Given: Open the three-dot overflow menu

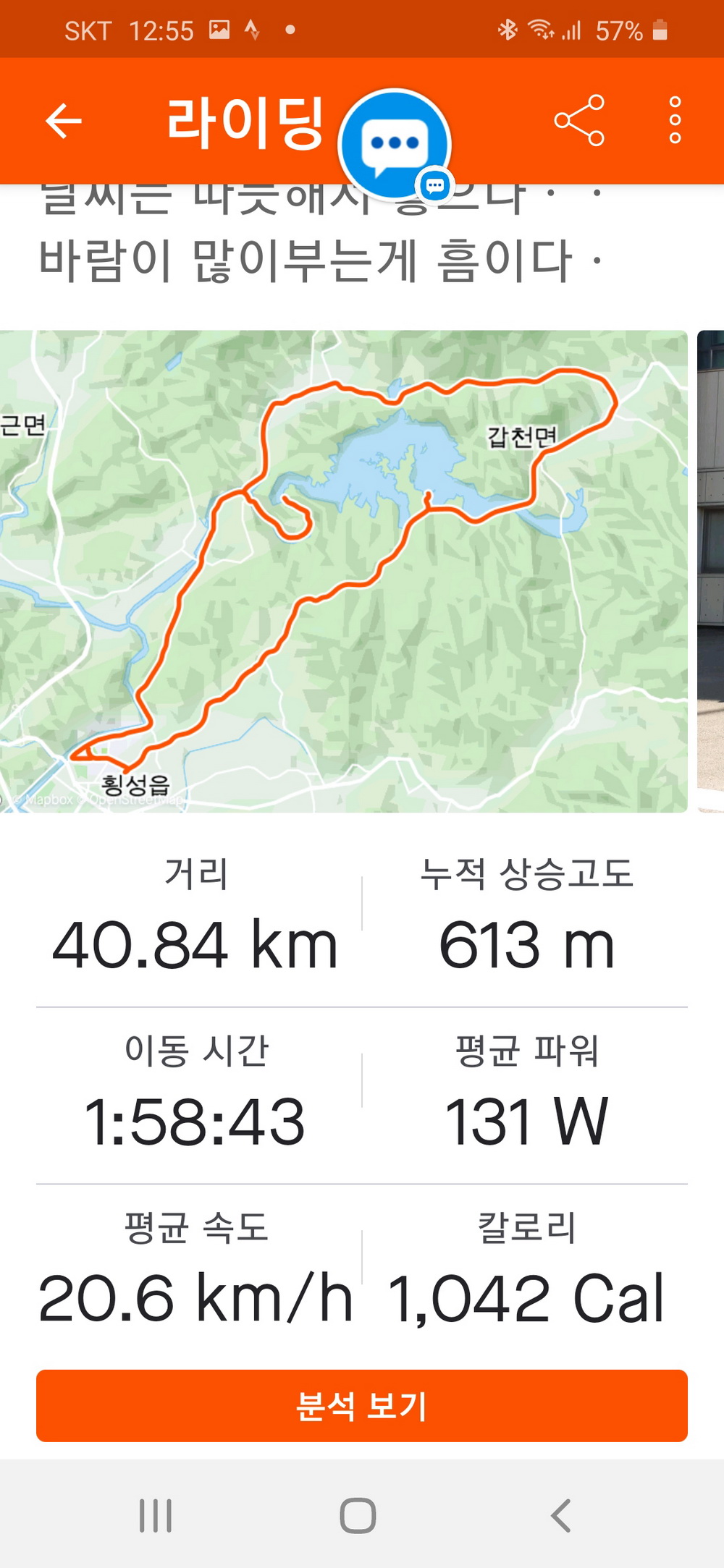Looking at the screenshot, I should point(675,121).
